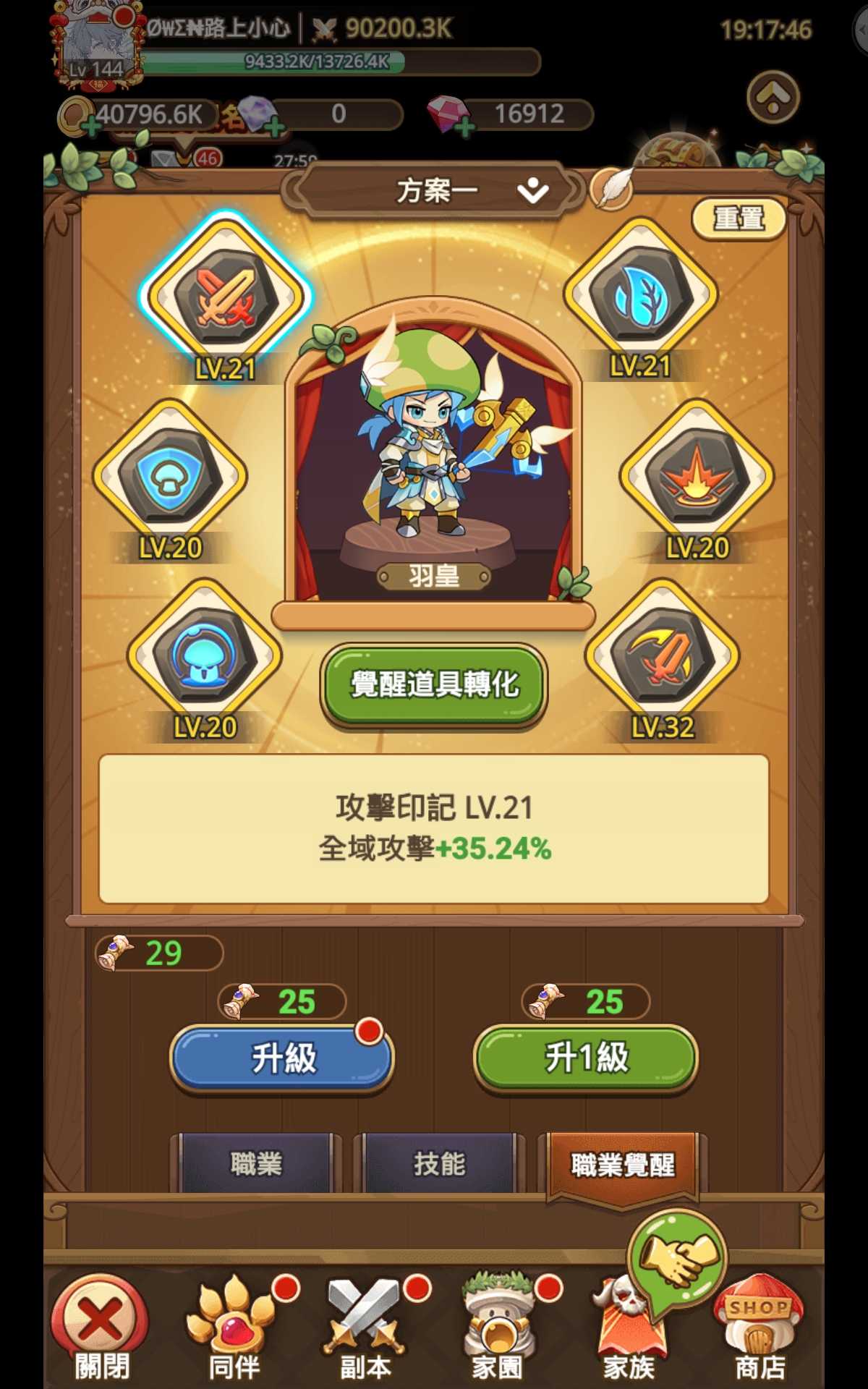Tap the blue 升級 button

click(x=282, y=1058)
